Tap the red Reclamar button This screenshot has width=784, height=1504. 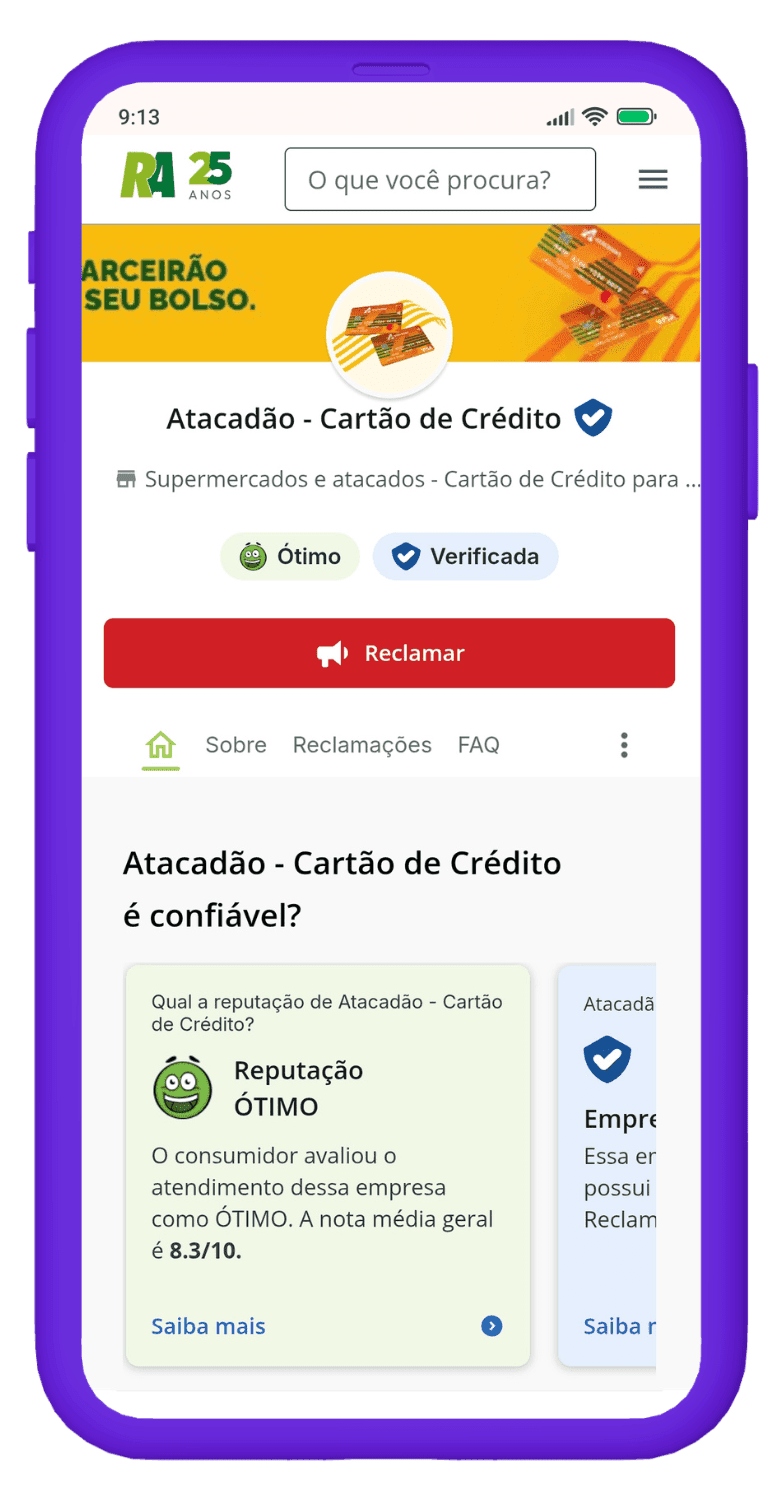click(389, 653)
